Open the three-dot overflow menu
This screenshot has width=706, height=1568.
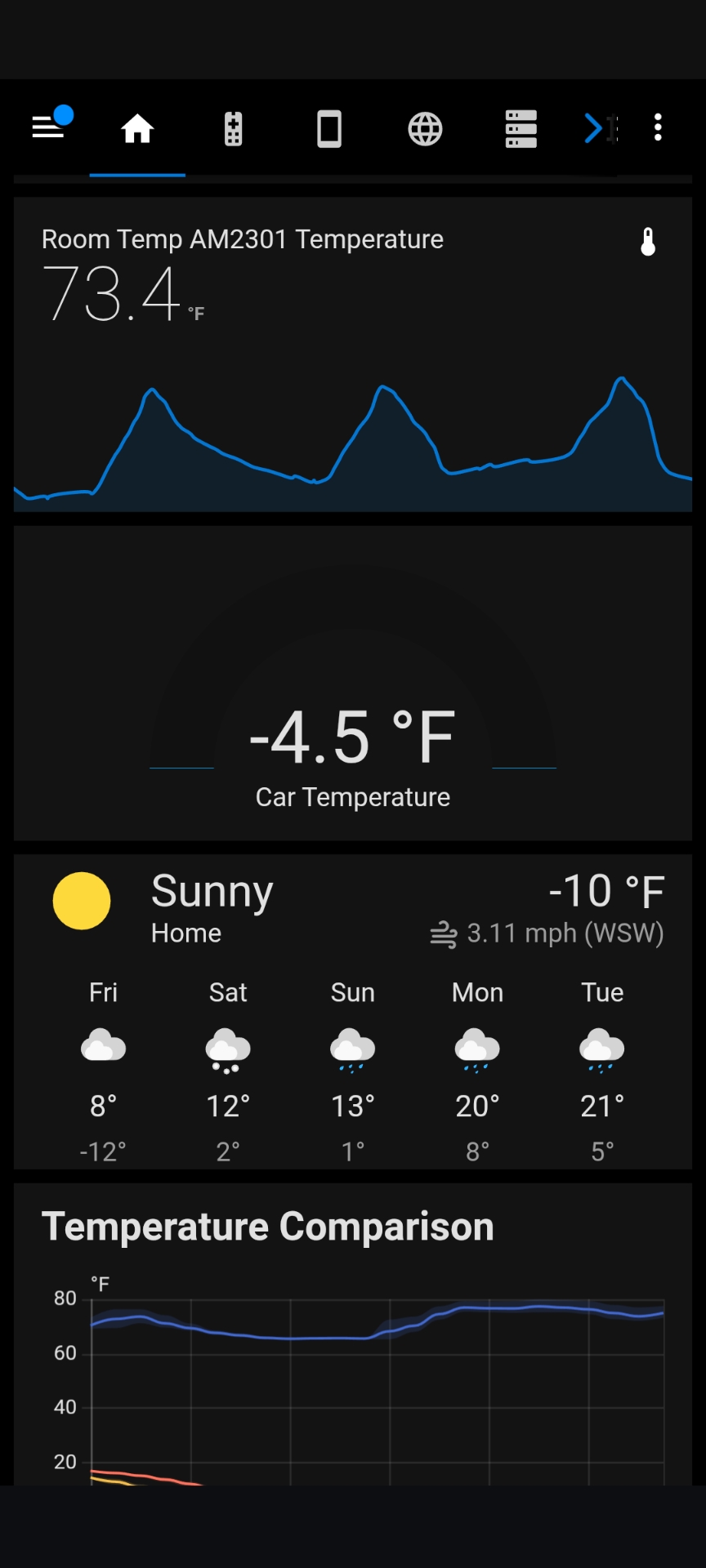tap(658, 128)
